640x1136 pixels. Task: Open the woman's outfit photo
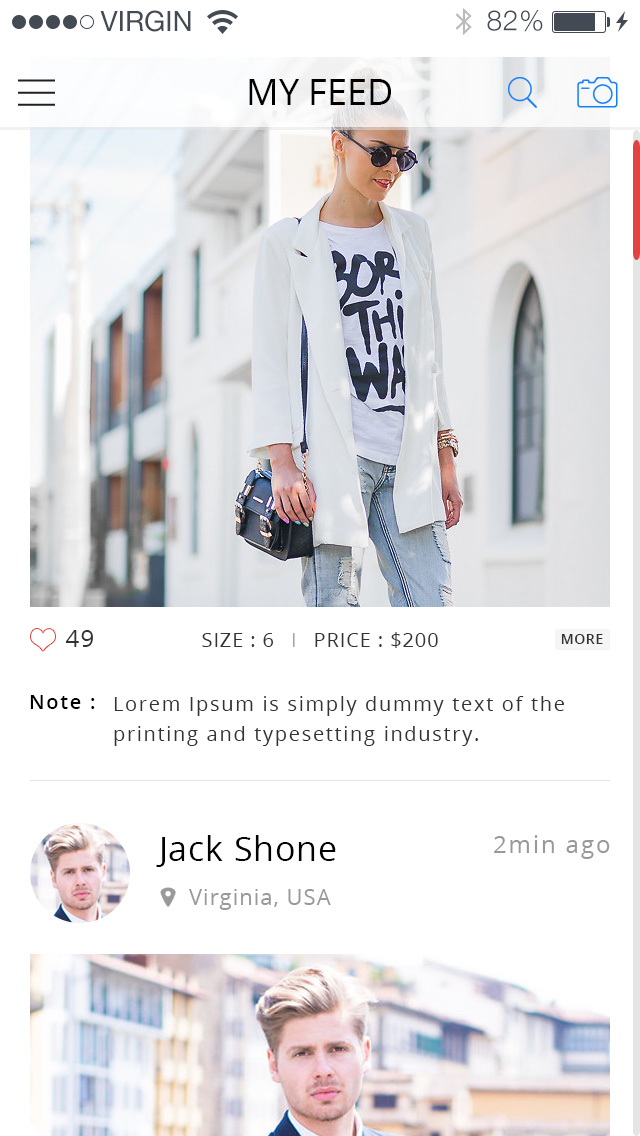coord(320,370)
